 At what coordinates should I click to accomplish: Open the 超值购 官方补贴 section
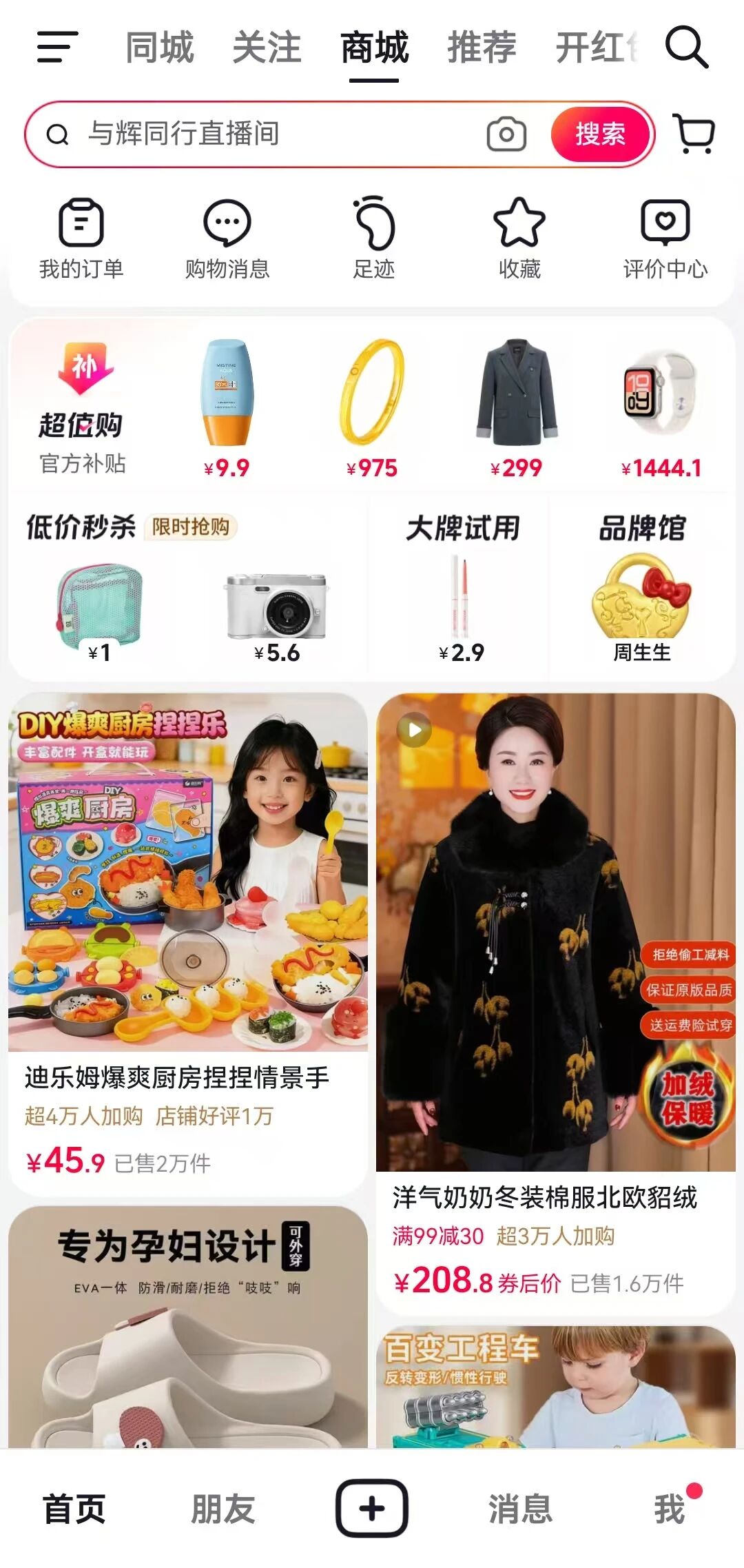click(x=82, y=407)
